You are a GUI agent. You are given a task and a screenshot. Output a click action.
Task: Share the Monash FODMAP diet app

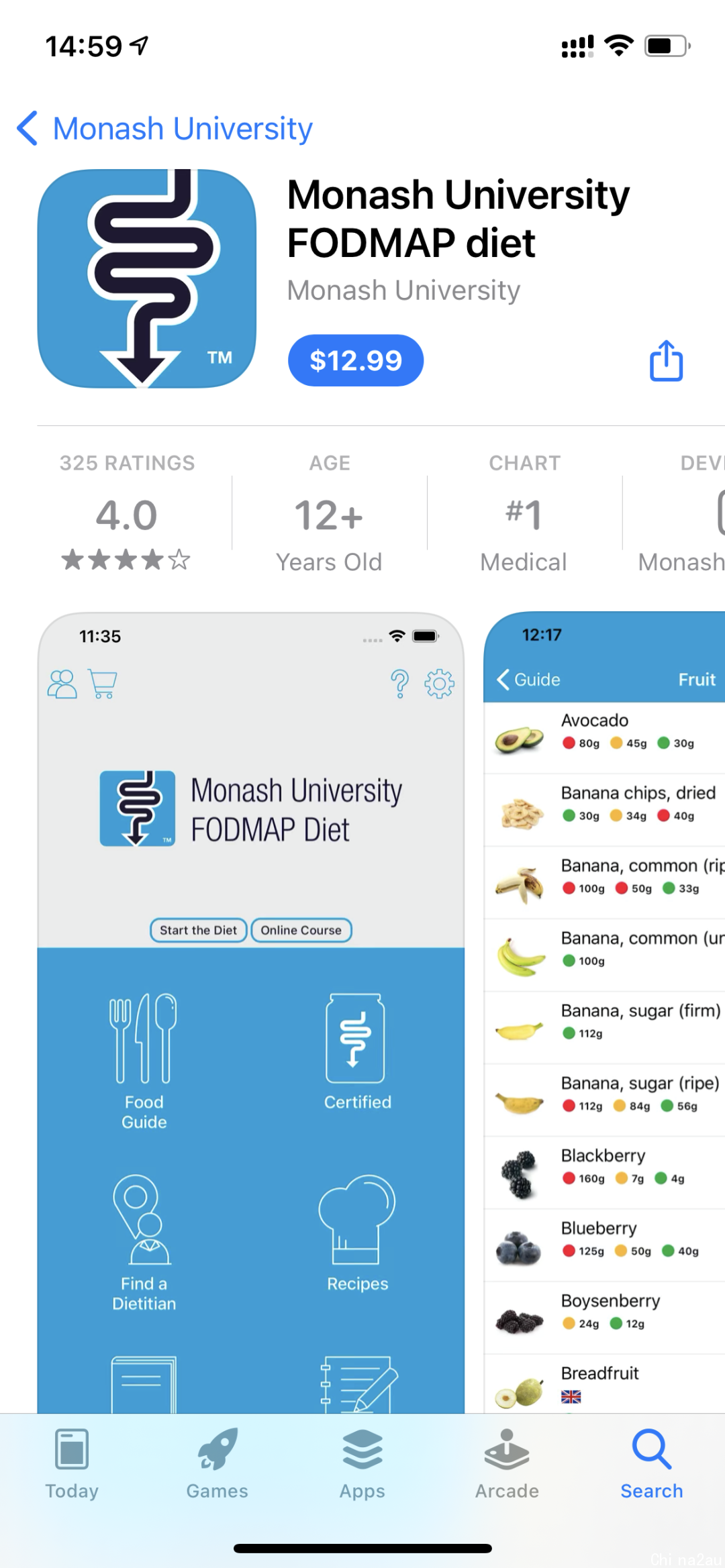666,361
